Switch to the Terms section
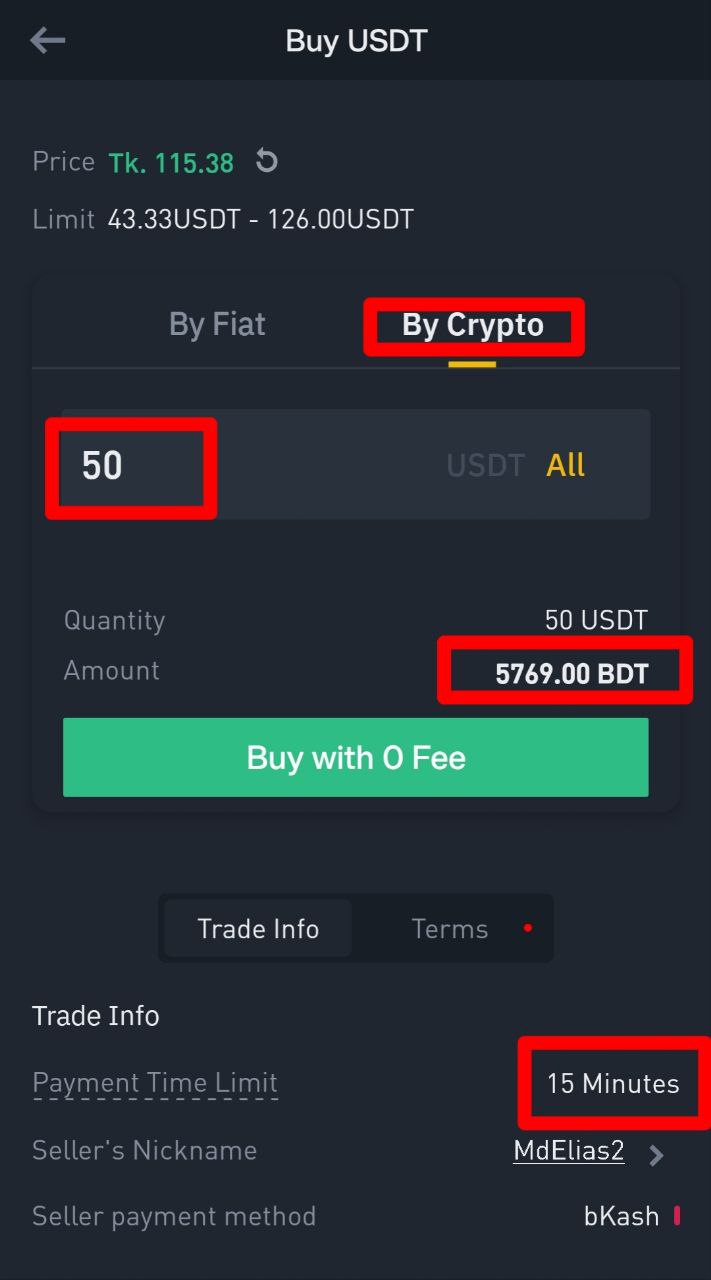 [x=450, y=929]
